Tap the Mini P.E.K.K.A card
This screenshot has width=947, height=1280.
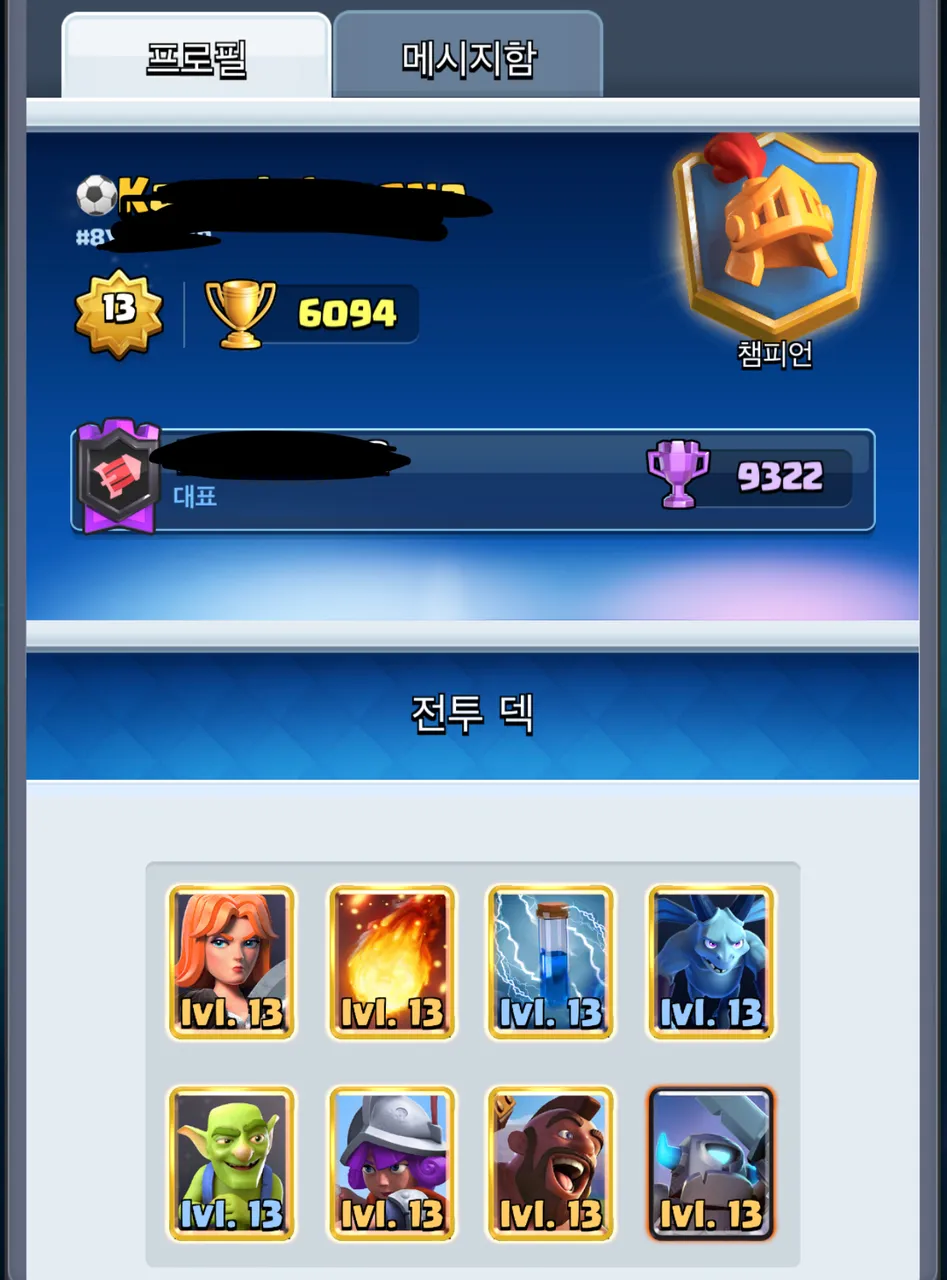point(711,1163)
